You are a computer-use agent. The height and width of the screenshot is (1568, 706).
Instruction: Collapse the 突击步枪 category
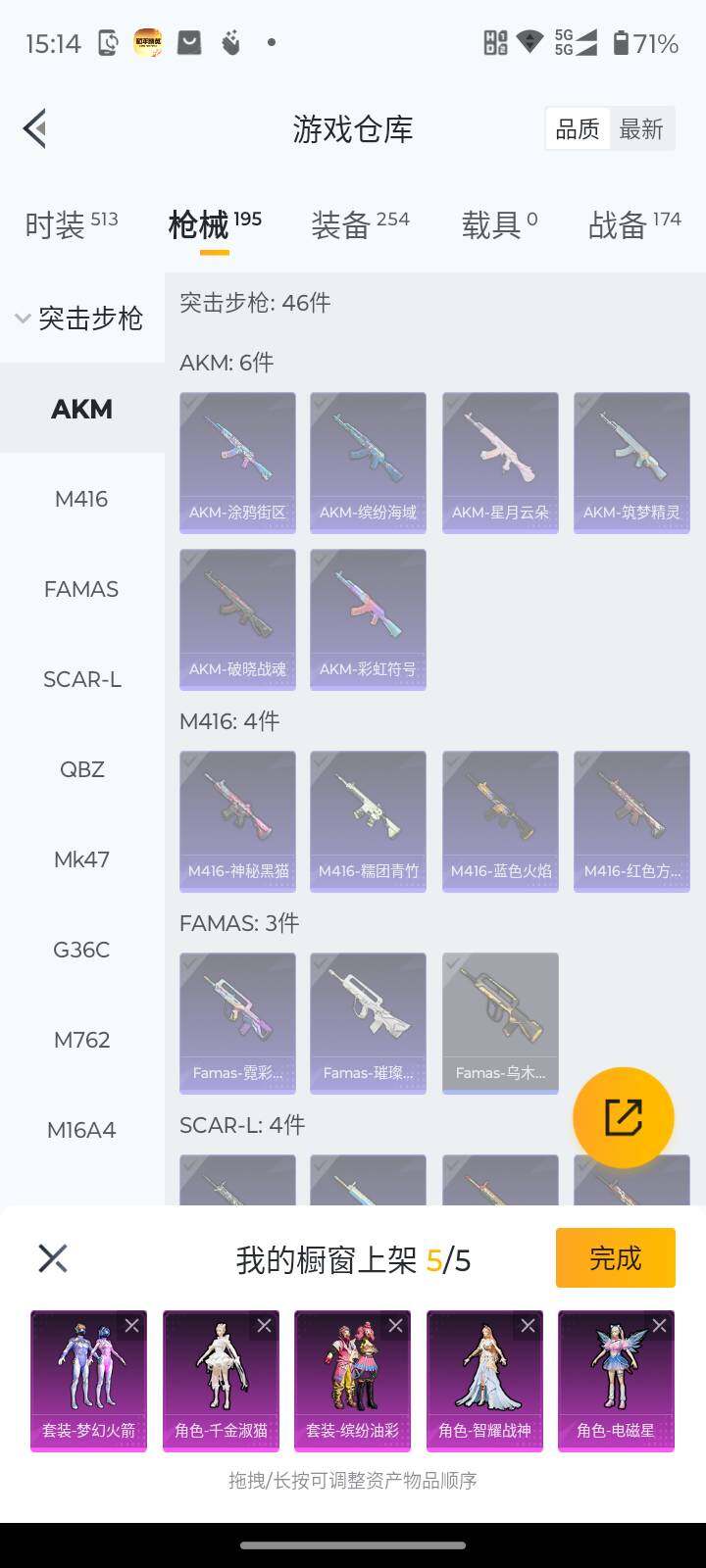tap(80, 318)
